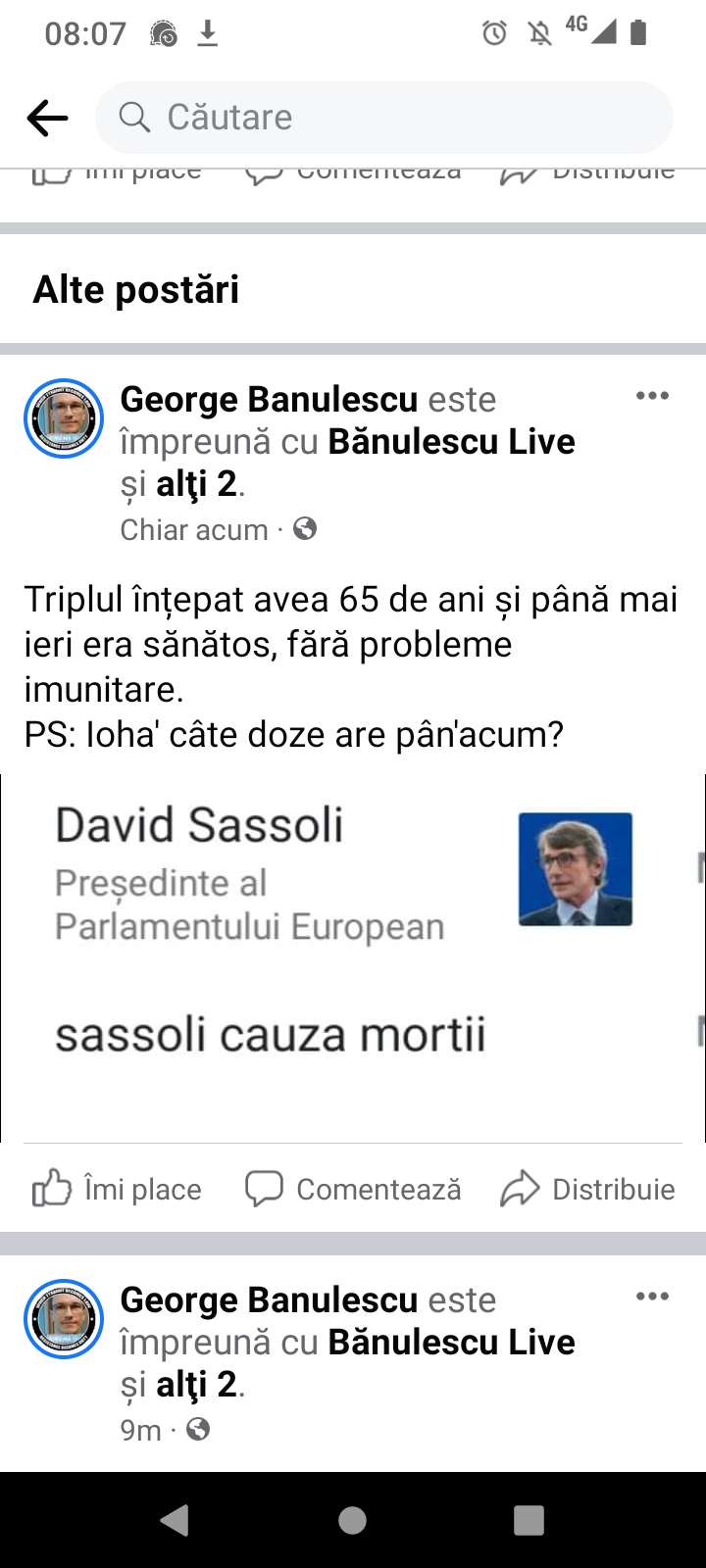Open recent apps from navigation bar
This screenshot has width=706, height=1568.
(x=529, y=1520)
